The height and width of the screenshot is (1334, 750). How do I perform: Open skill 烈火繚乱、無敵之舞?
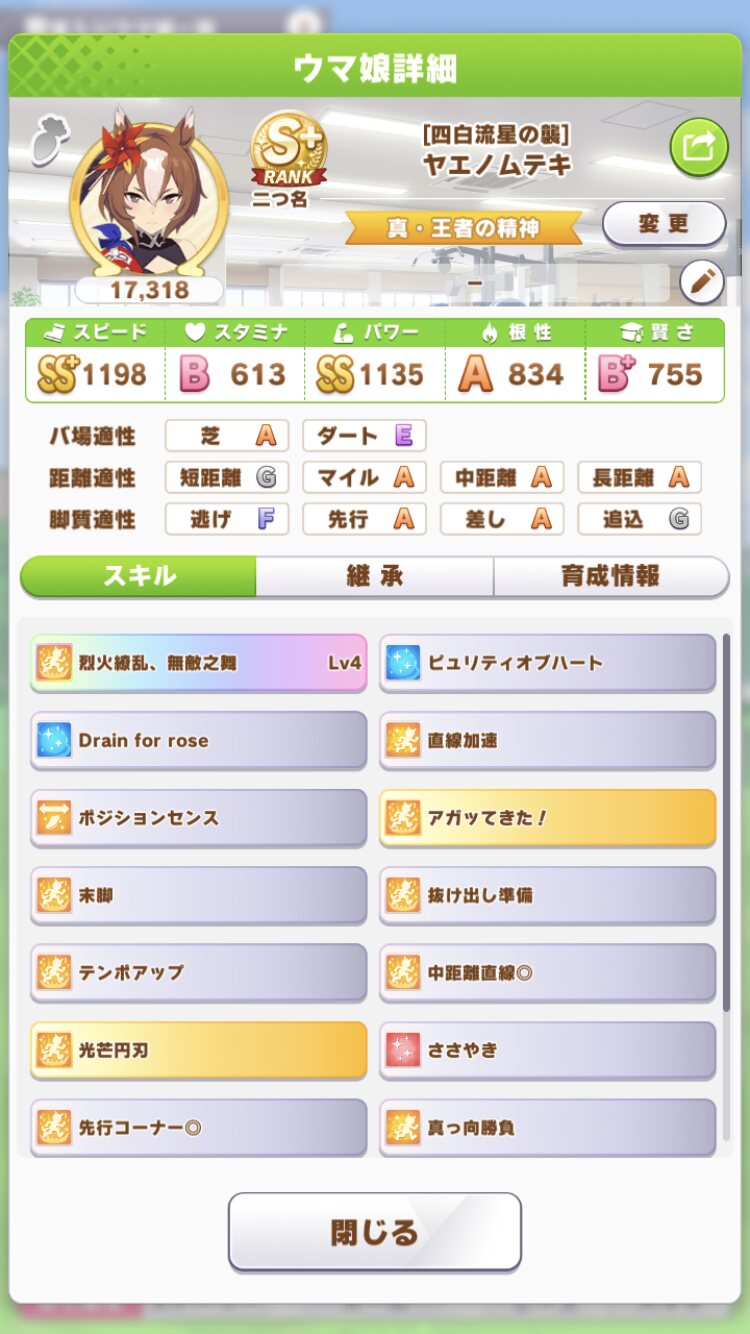[199, 663]
